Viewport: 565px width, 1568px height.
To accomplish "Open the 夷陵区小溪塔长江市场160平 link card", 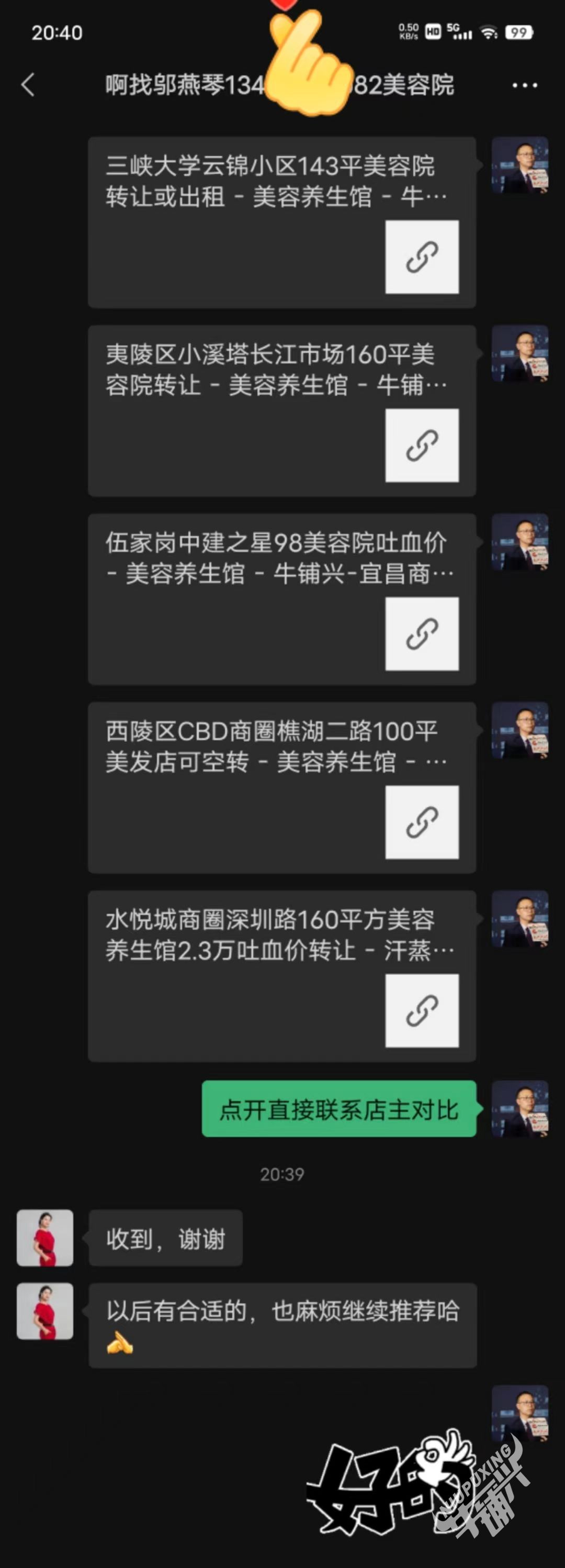I will point(281,411).
